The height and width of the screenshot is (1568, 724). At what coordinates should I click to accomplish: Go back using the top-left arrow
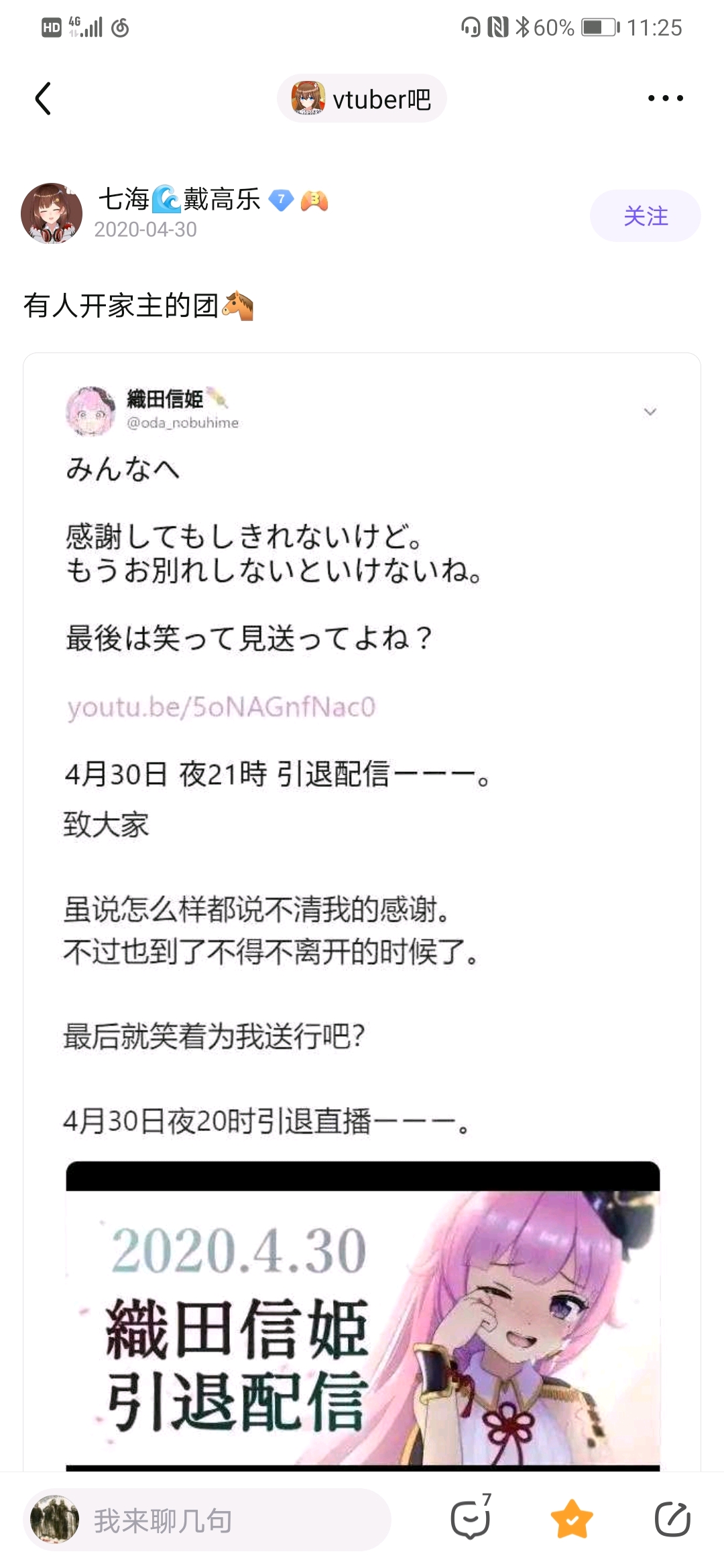43,99
